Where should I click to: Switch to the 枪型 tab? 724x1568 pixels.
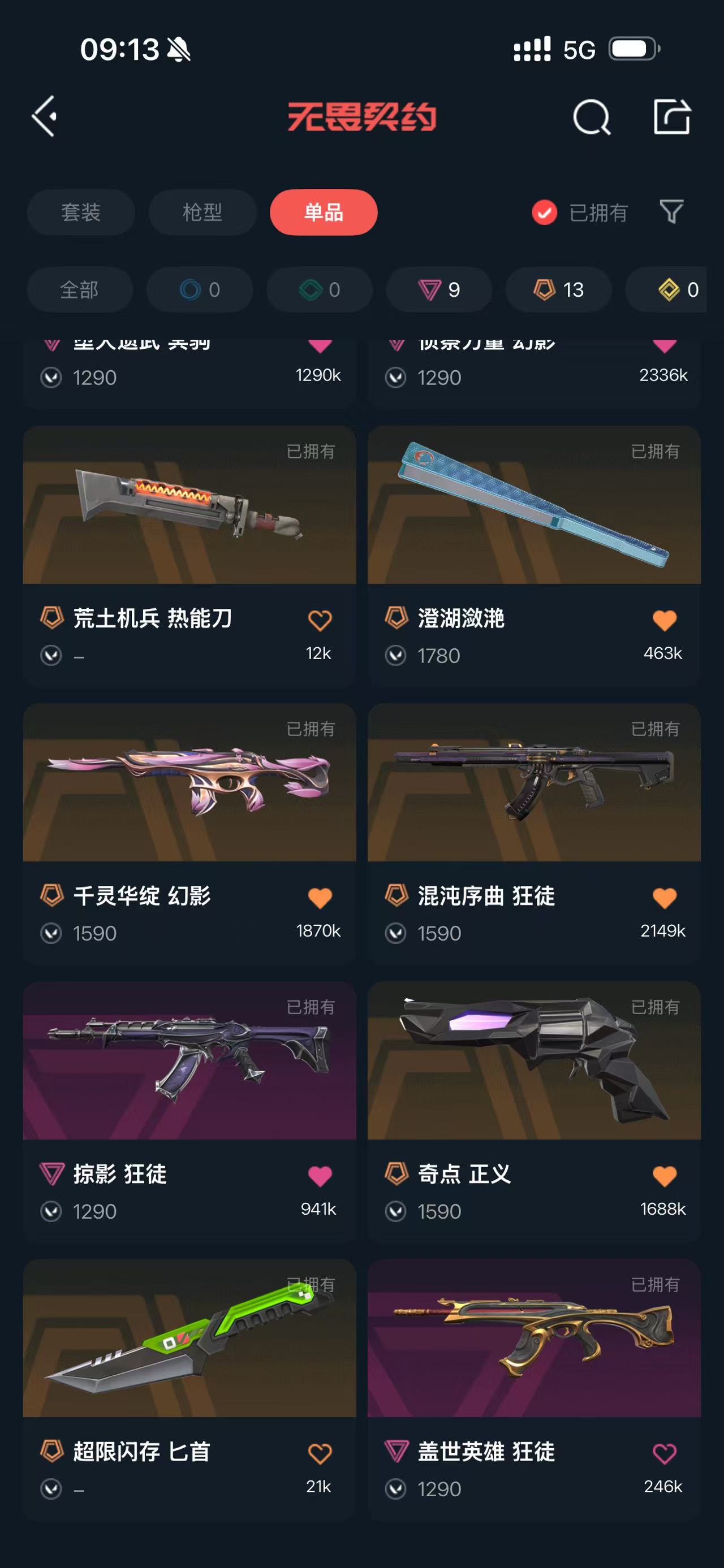(202, 213)
